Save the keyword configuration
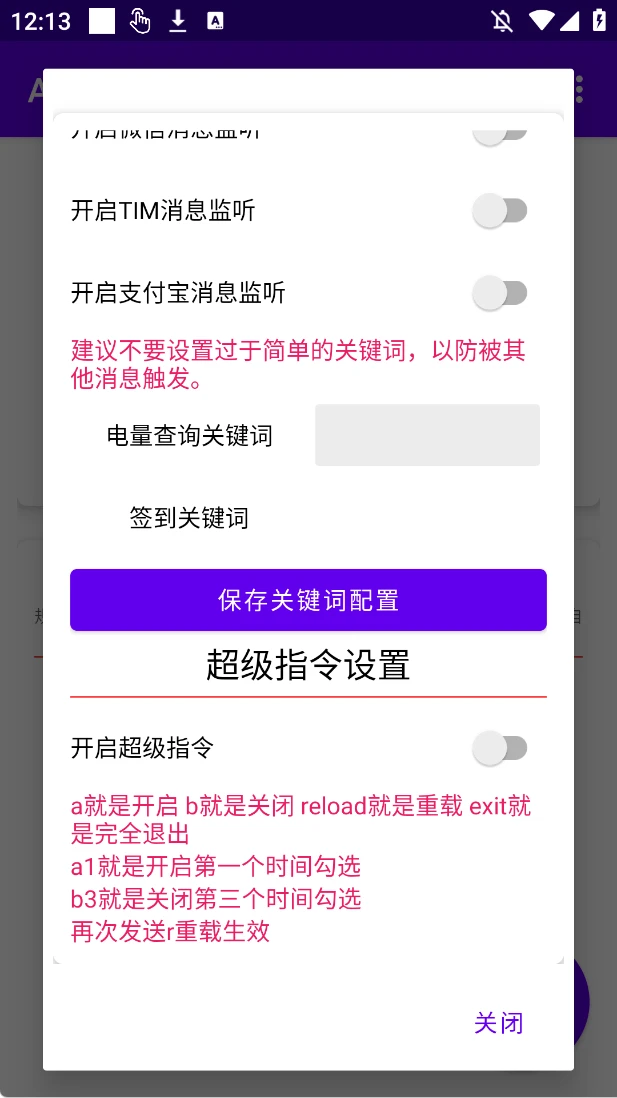The width and height of the screenshot is (617, 1098). [308, 600]
